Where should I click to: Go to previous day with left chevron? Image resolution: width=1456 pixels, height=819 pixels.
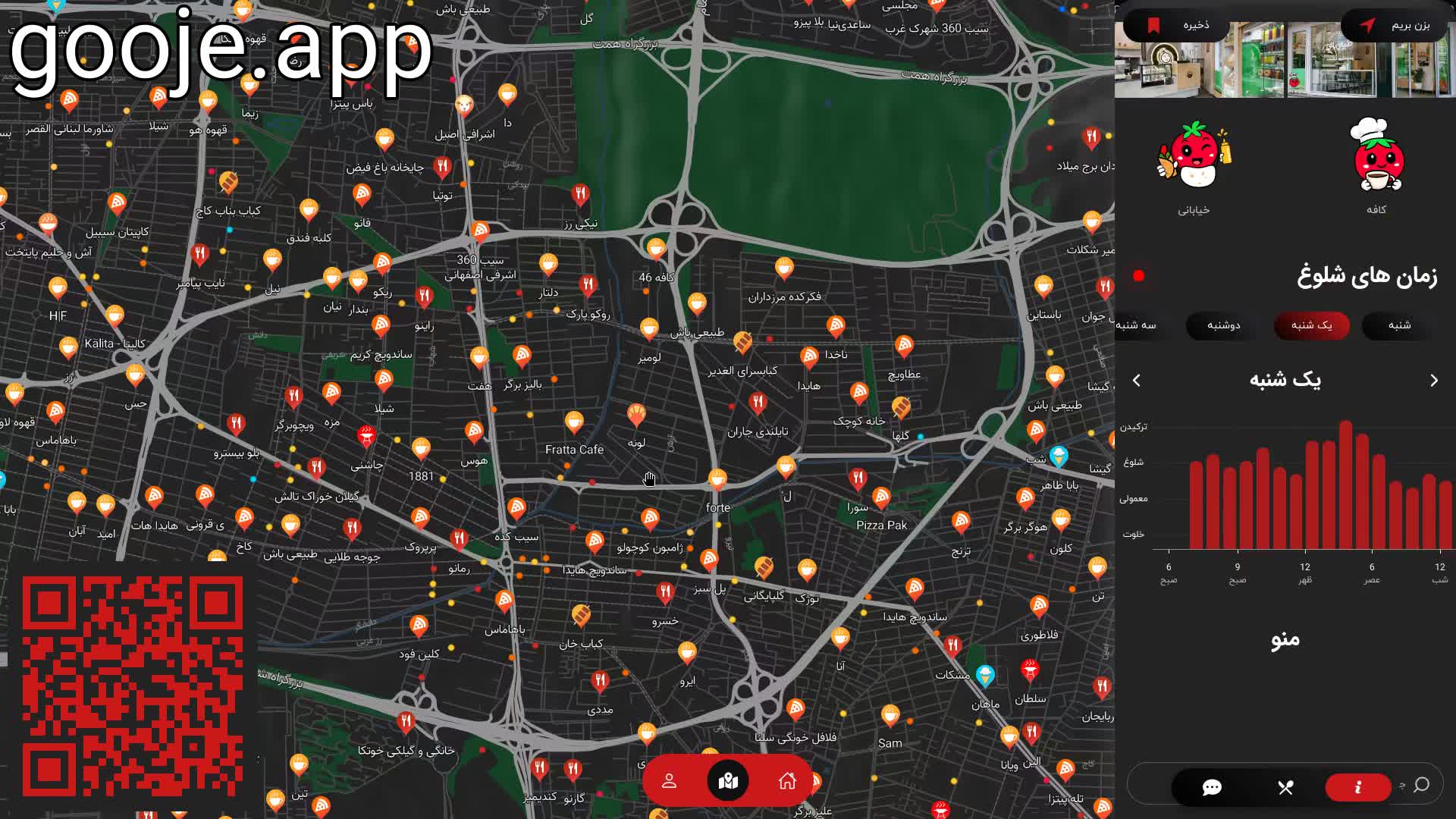pyautogui.click(x=1136, y=381)
